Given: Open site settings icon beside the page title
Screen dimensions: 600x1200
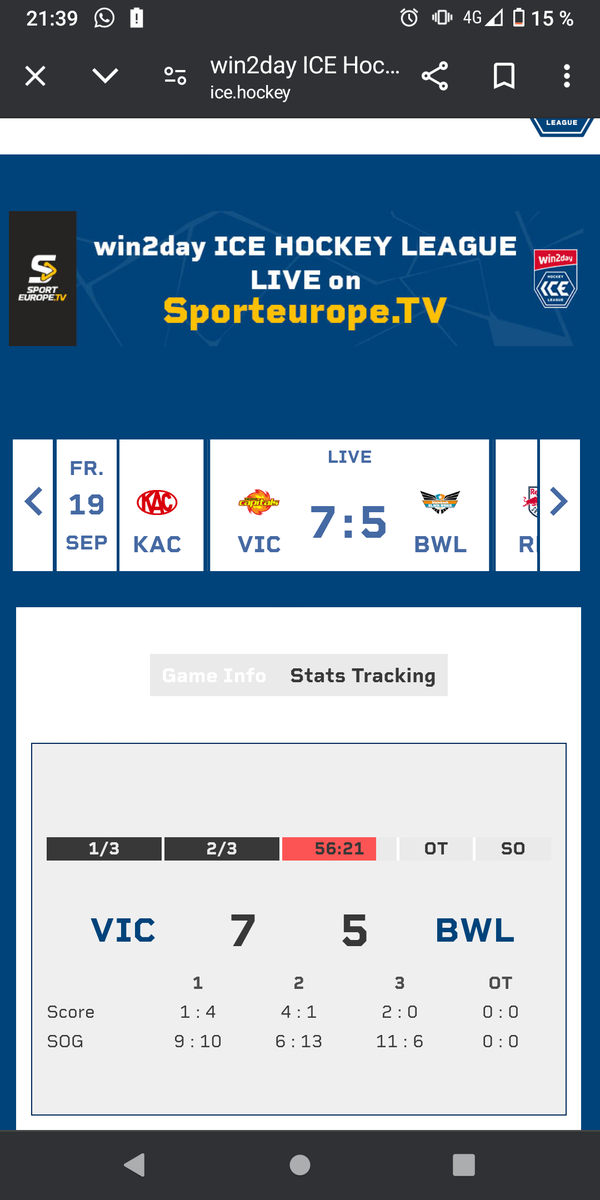Looking at the screenshot, I should pos(175,76).
